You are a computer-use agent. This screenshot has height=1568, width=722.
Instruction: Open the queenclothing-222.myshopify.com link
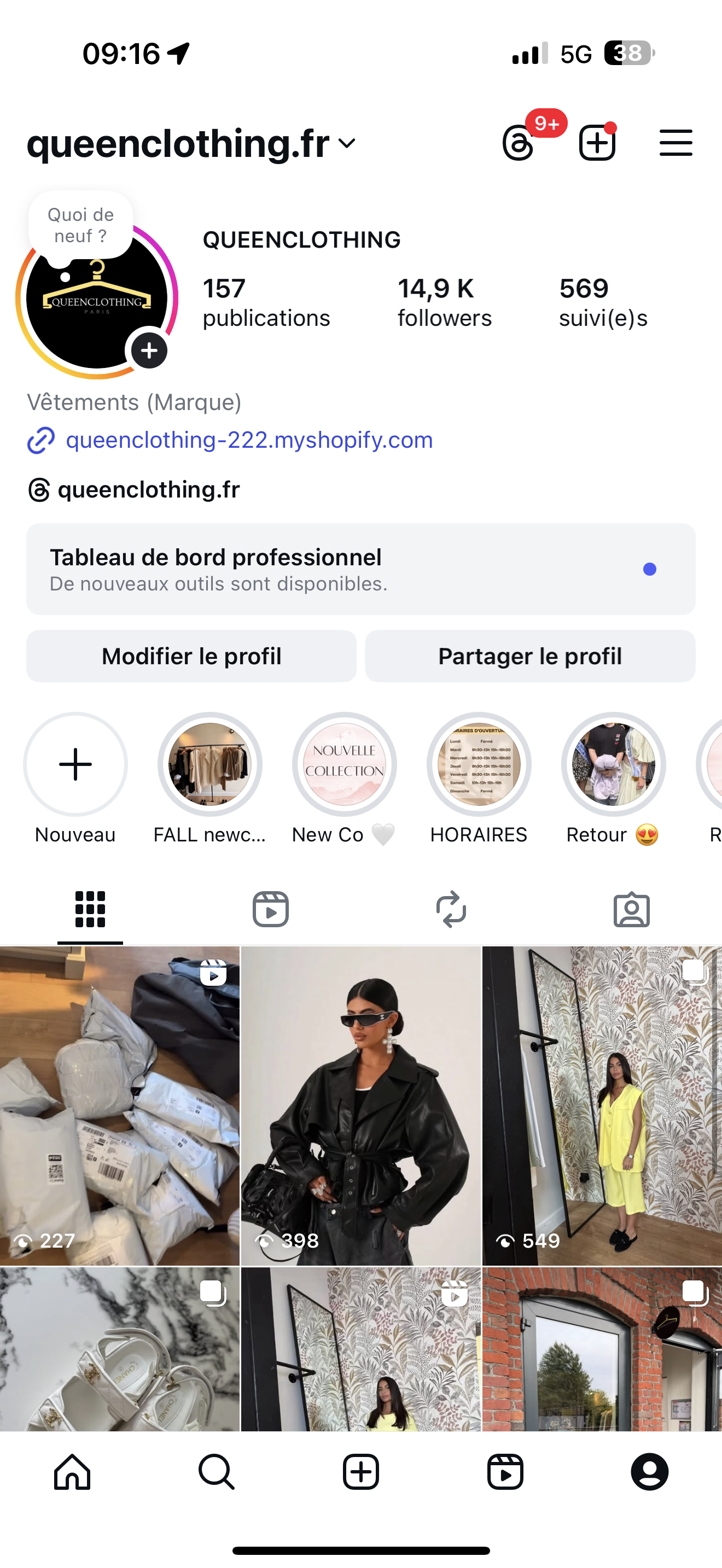point(249,440)
